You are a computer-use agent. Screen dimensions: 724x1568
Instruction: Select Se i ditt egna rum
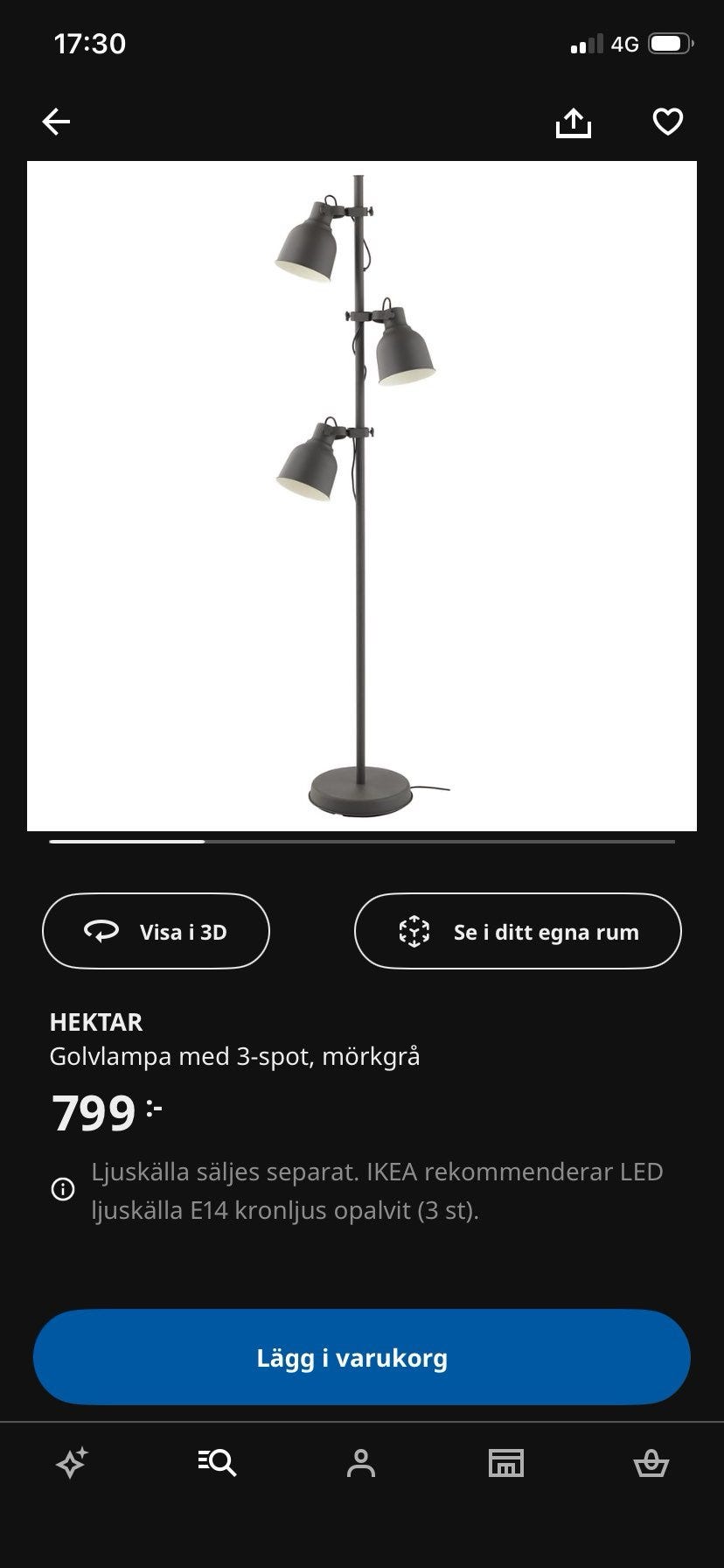(x=518, y=931)
